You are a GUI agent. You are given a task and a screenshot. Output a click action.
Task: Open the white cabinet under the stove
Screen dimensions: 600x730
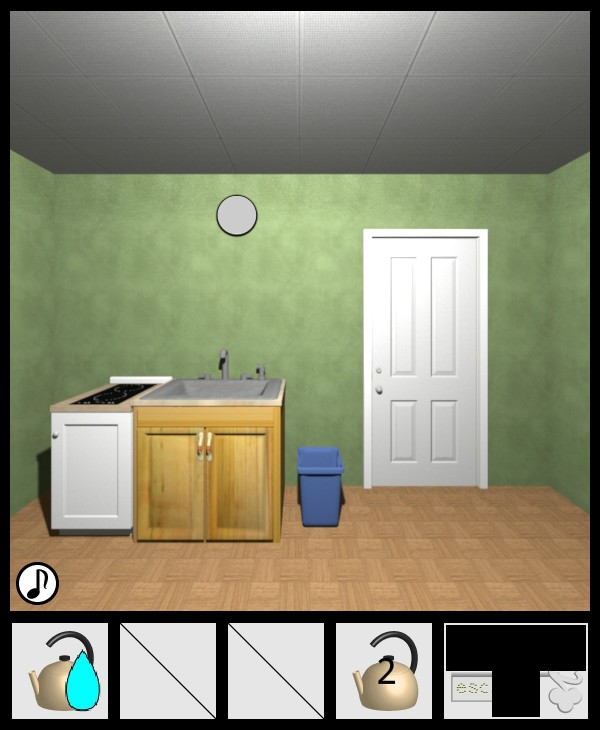[92, 470]
